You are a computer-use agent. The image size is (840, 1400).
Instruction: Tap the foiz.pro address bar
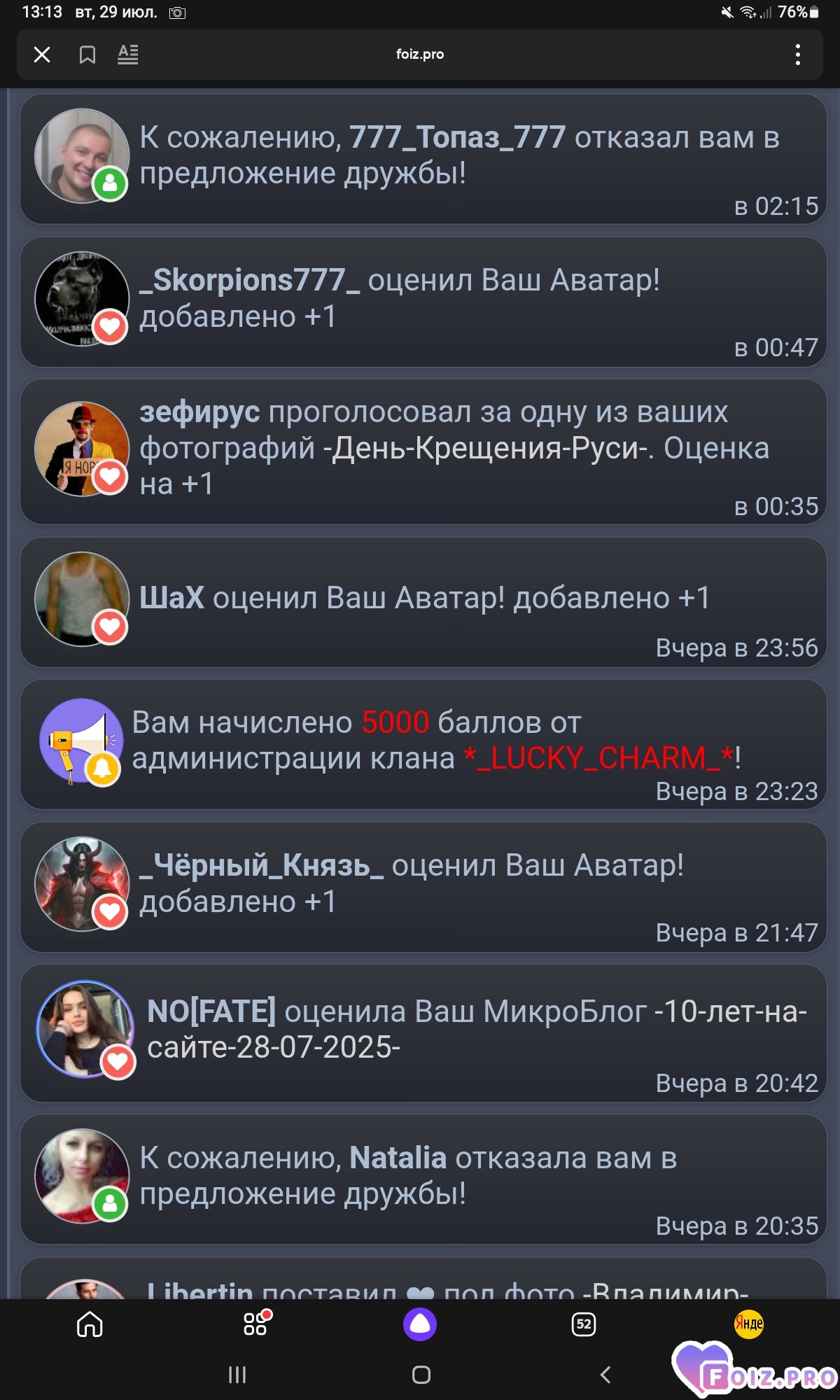tap(420, 55)
